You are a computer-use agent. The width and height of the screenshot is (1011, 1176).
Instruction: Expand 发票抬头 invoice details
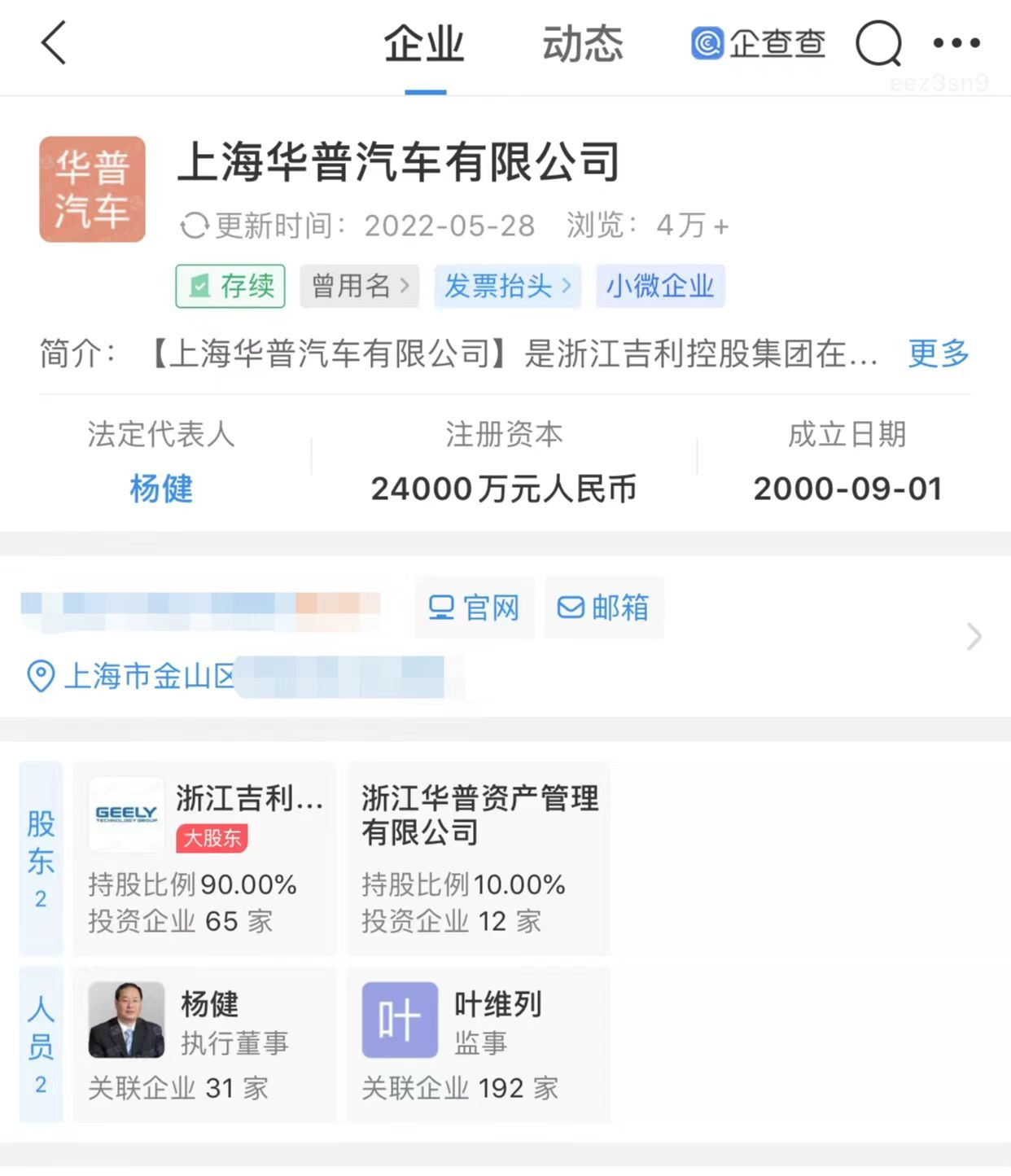[506, 286]
